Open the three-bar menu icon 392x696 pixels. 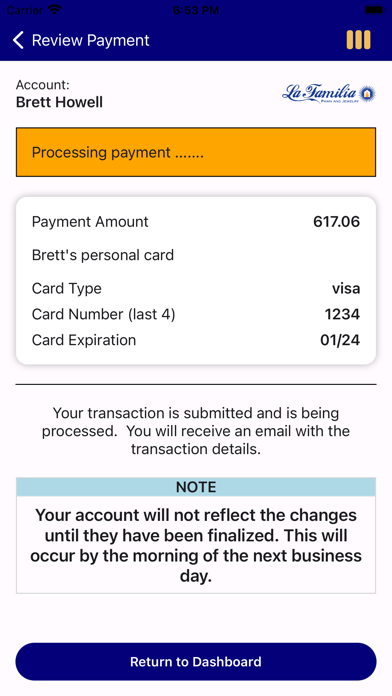[x=358, y=40]
